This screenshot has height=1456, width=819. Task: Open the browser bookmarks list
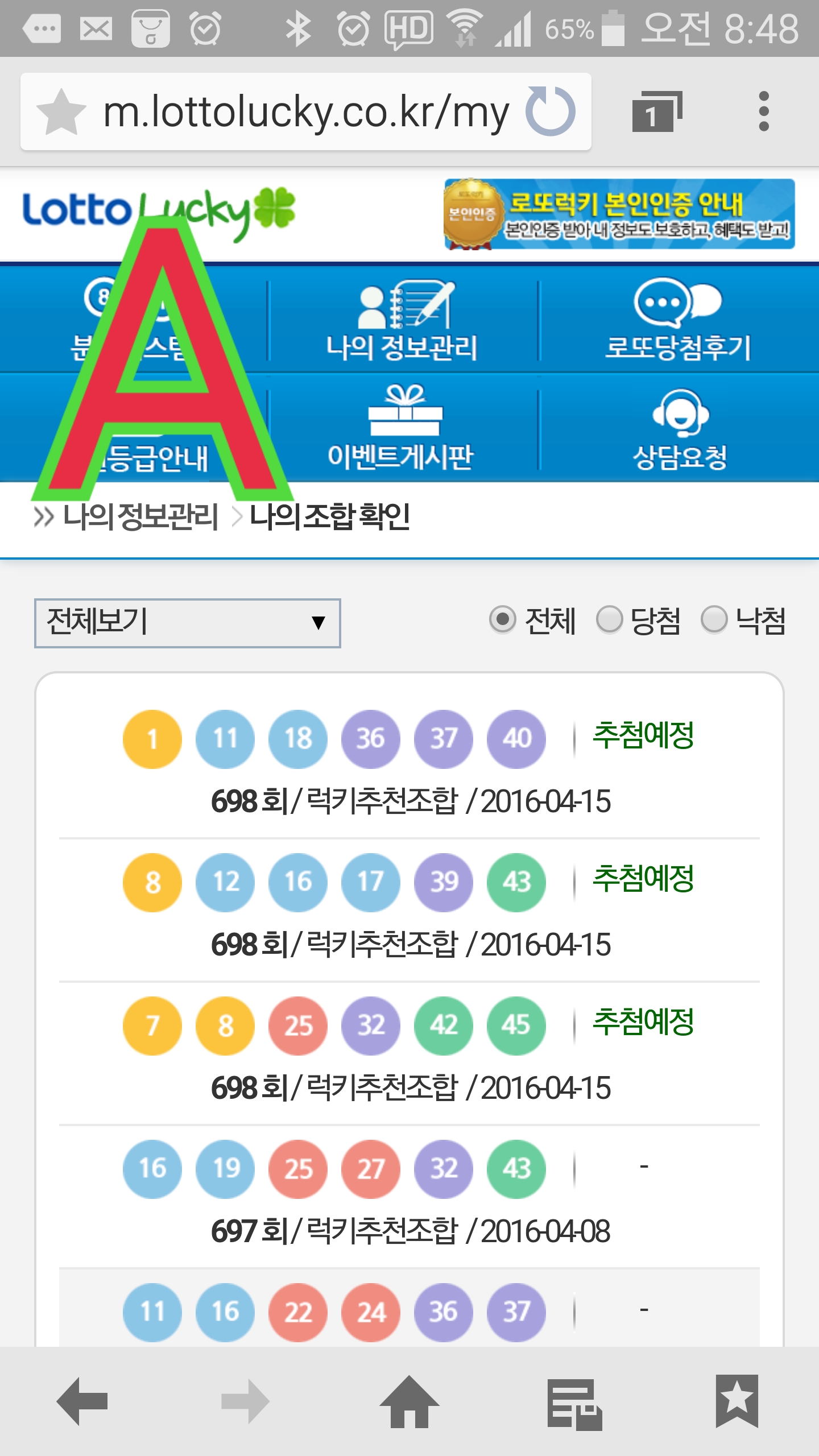coord(737,1401)
